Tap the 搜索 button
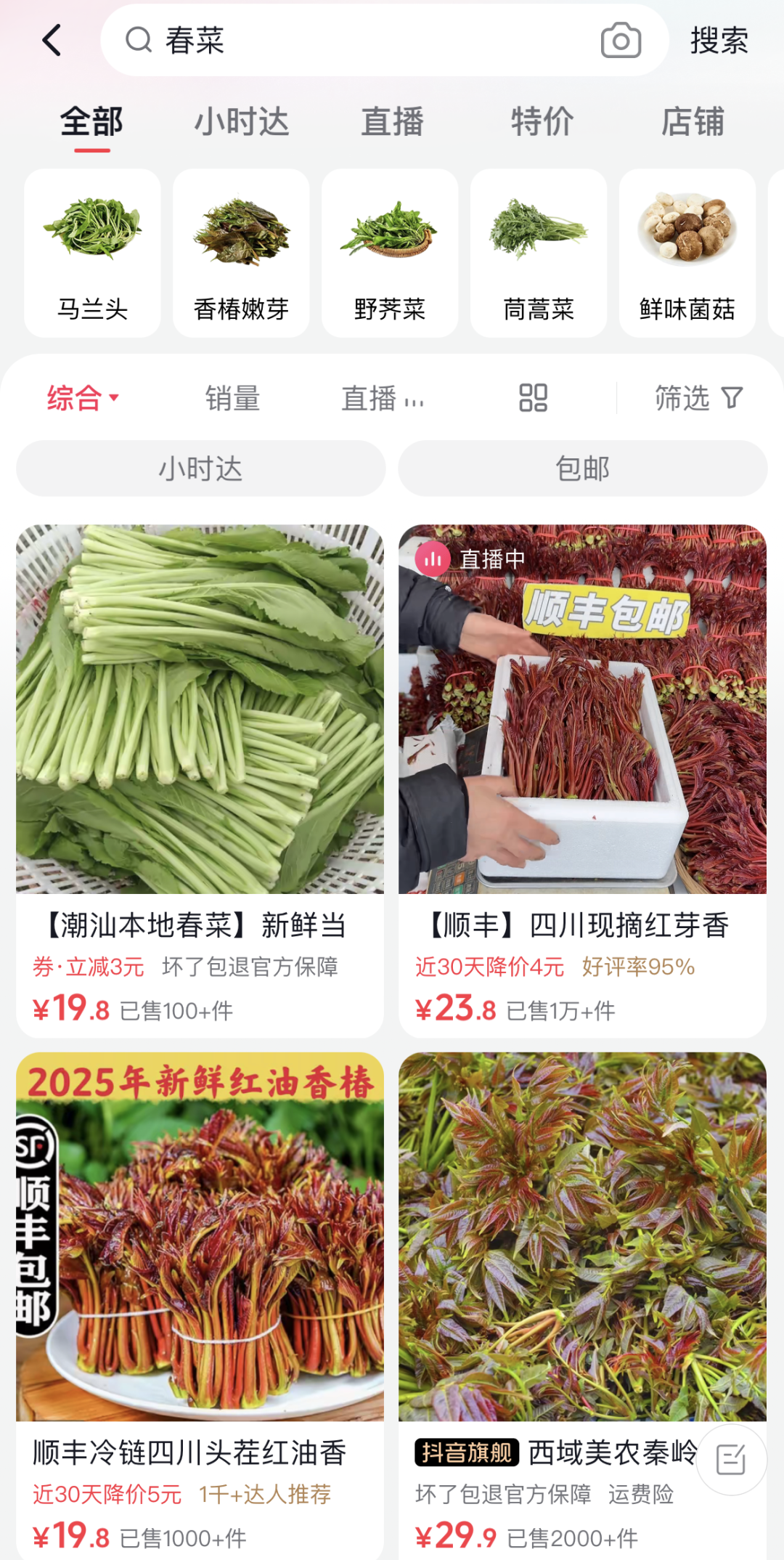 pos(719,41)
